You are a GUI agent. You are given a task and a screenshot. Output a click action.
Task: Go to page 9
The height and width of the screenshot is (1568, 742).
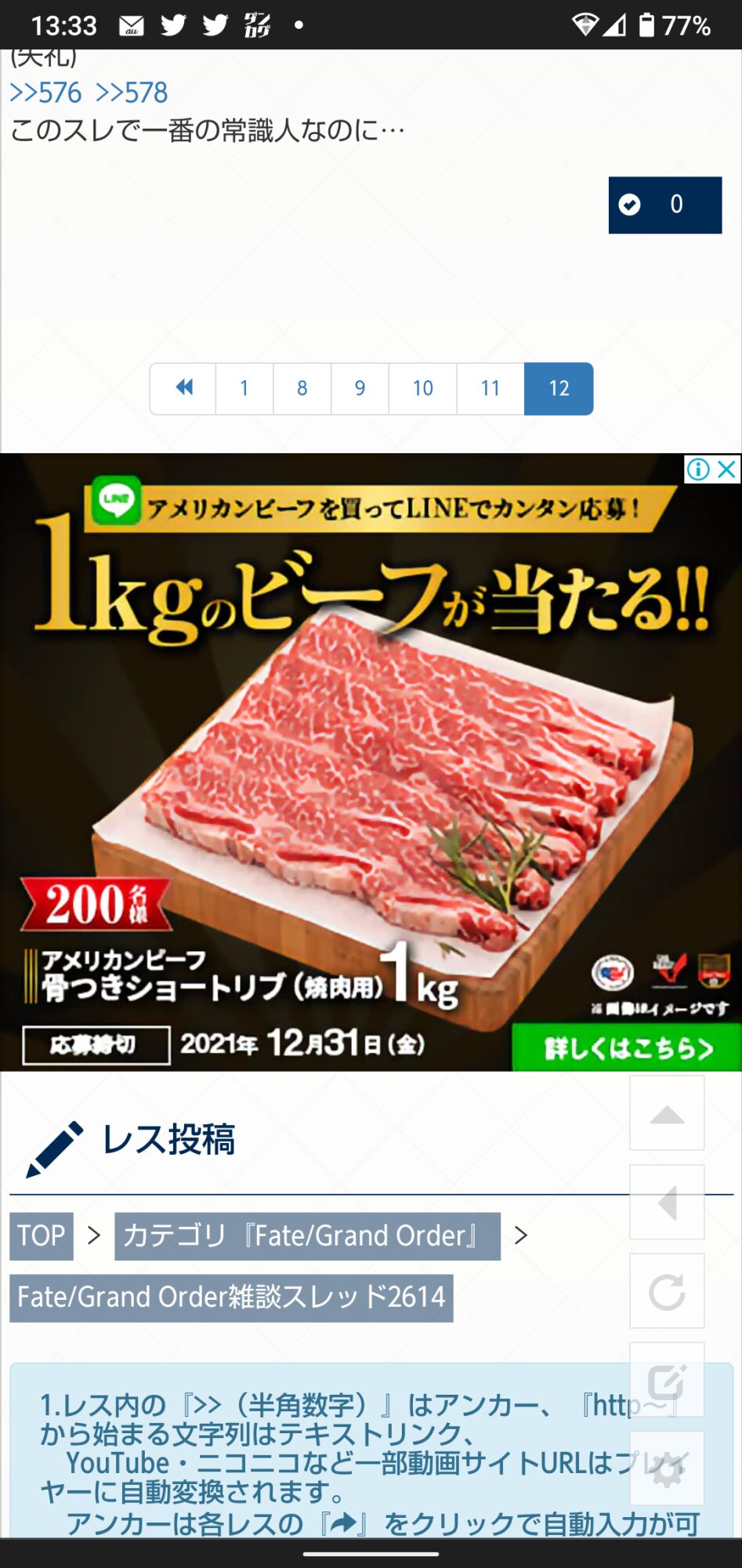[360, 388]
